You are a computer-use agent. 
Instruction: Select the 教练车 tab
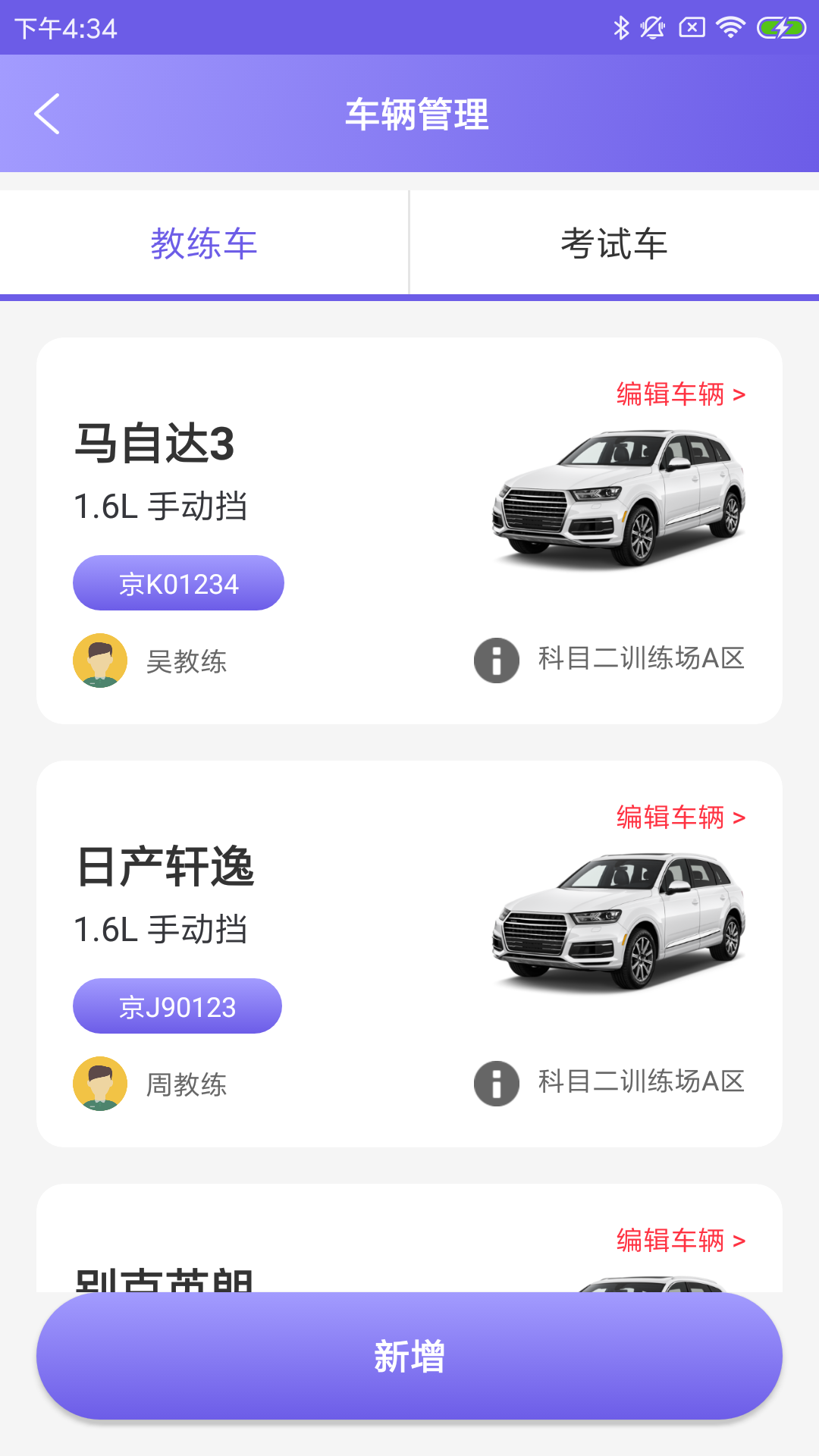[x=204, y=243]
